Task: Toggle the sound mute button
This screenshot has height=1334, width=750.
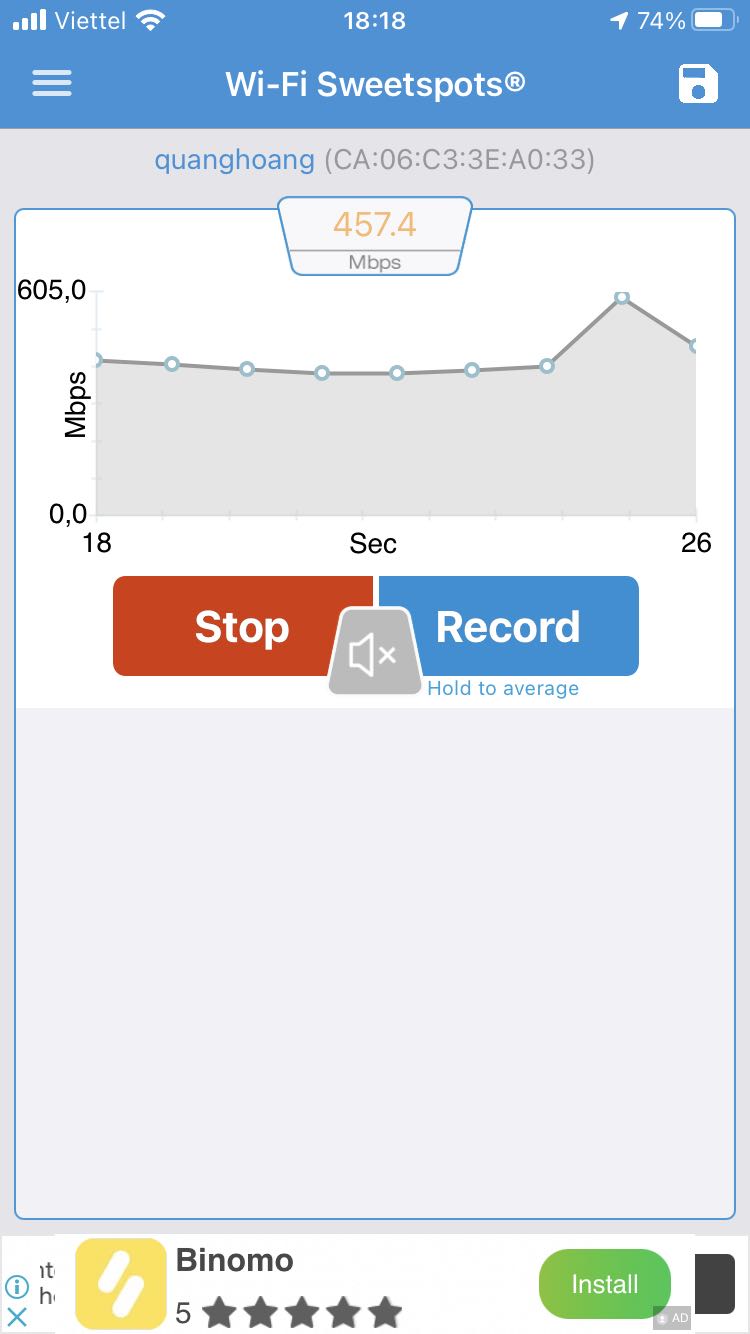Action: tap(375, 652)
